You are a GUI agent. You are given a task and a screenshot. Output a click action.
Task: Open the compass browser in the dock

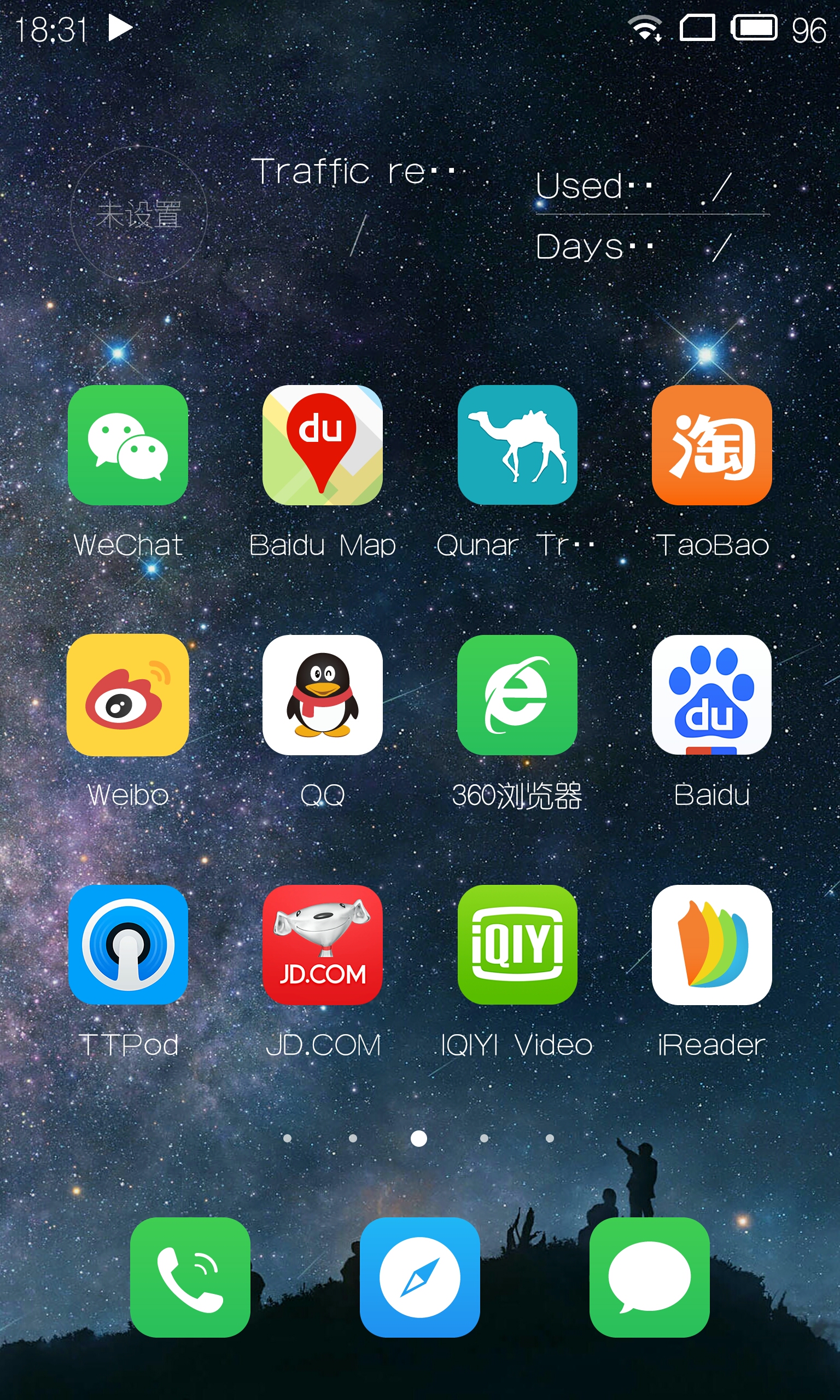click(x=420, y=1277)
